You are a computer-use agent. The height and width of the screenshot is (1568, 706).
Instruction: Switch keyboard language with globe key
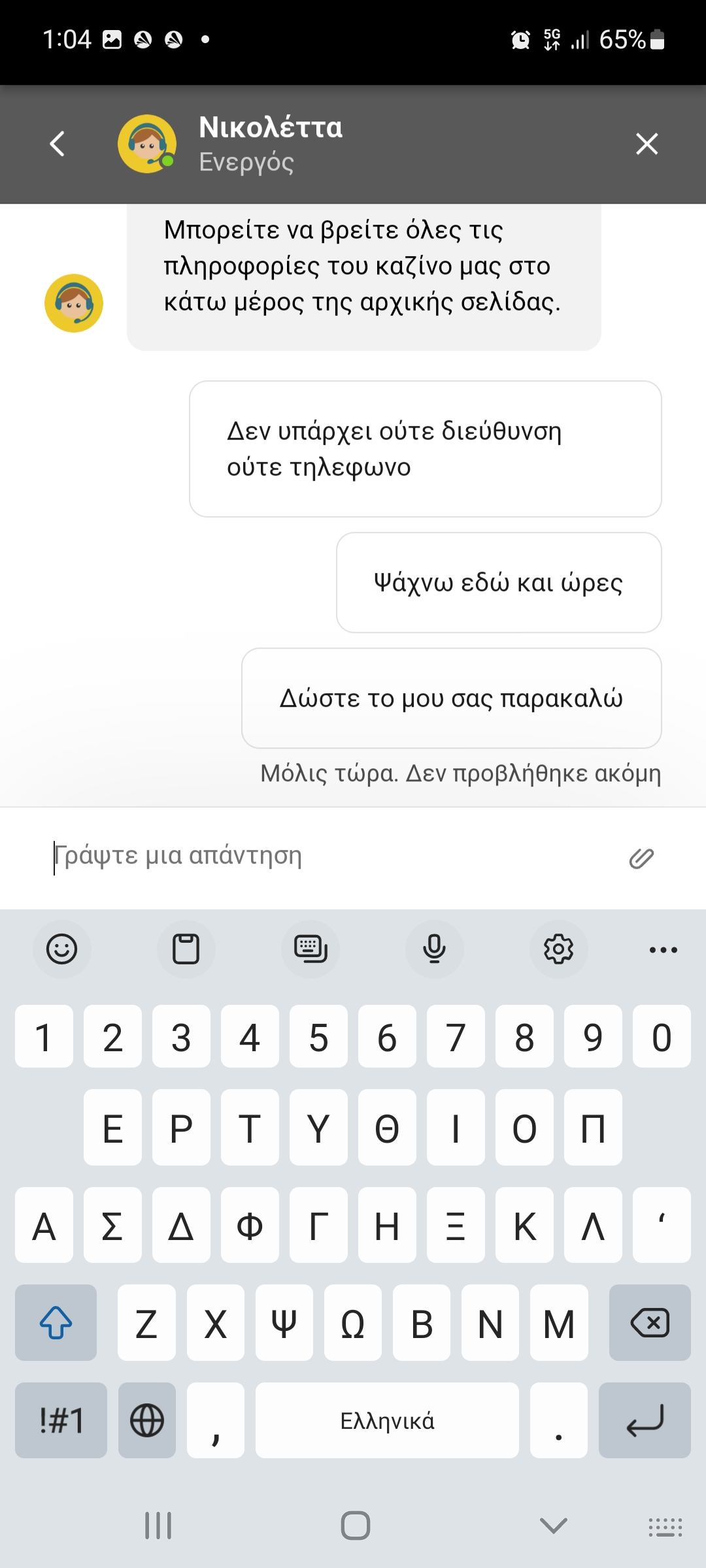coord(147,1420)
